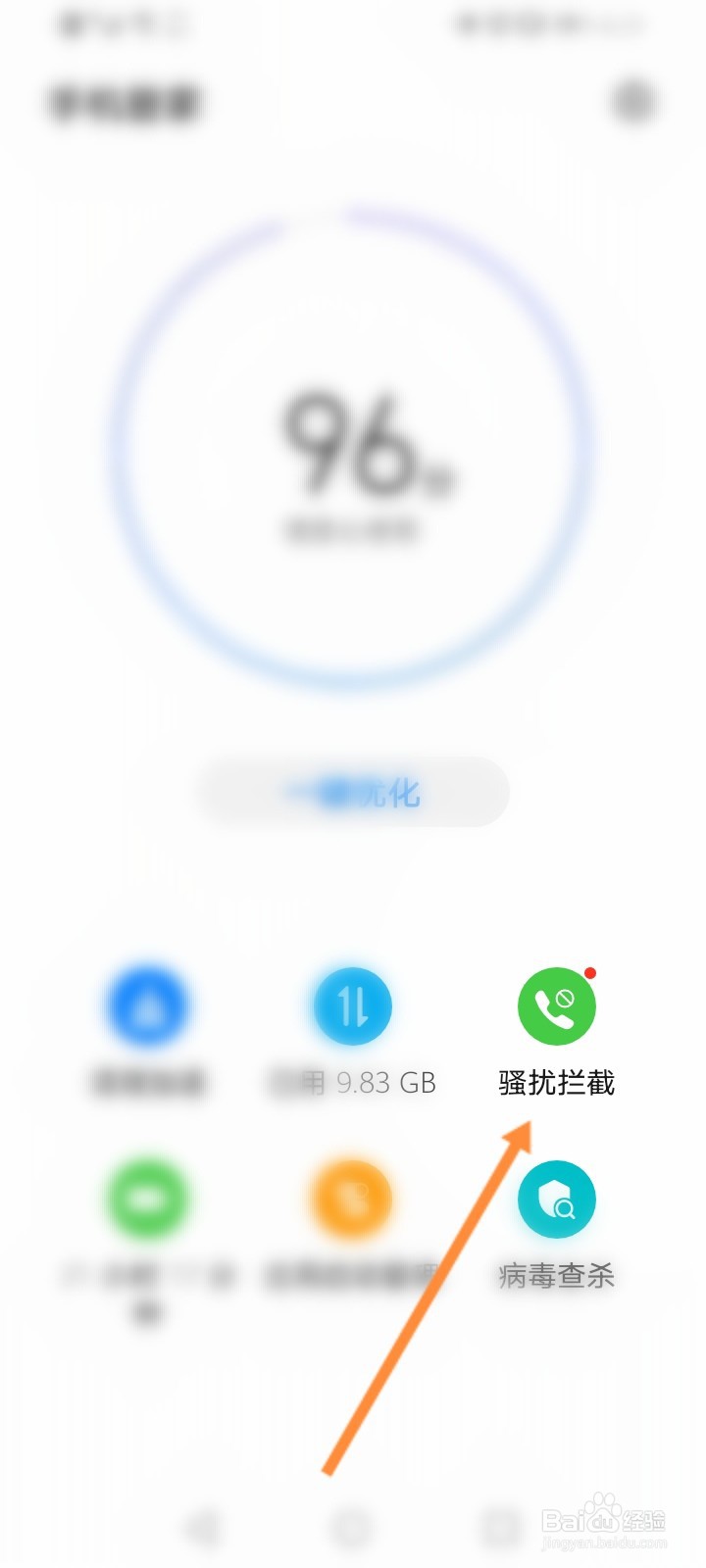Viewport: 706px width, 1568px height.
Task: Tap the 96 security score circle
Action: click(x=351, y=451)
